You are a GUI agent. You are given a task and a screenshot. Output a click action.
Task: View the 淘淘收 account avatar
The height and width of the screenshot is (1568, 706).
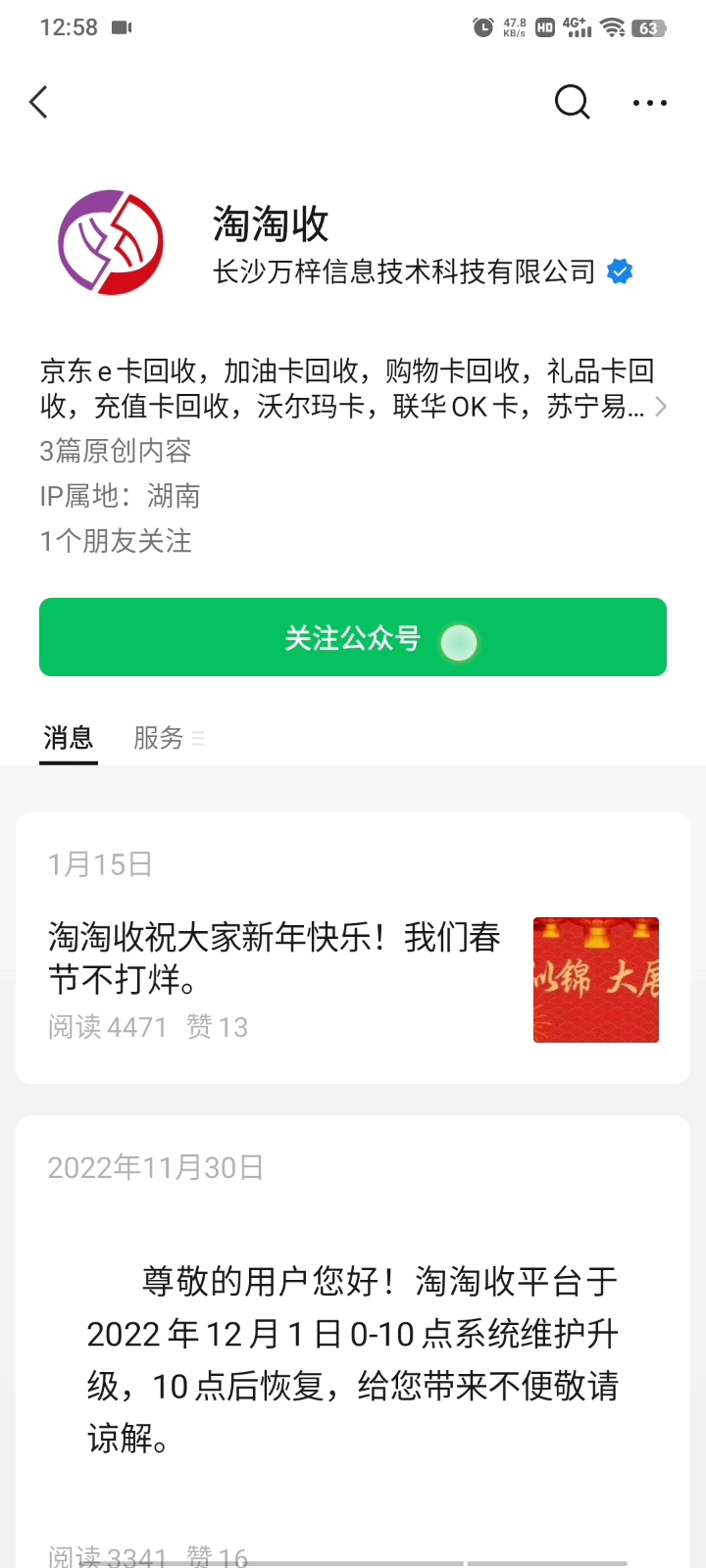tap(111, 242)
